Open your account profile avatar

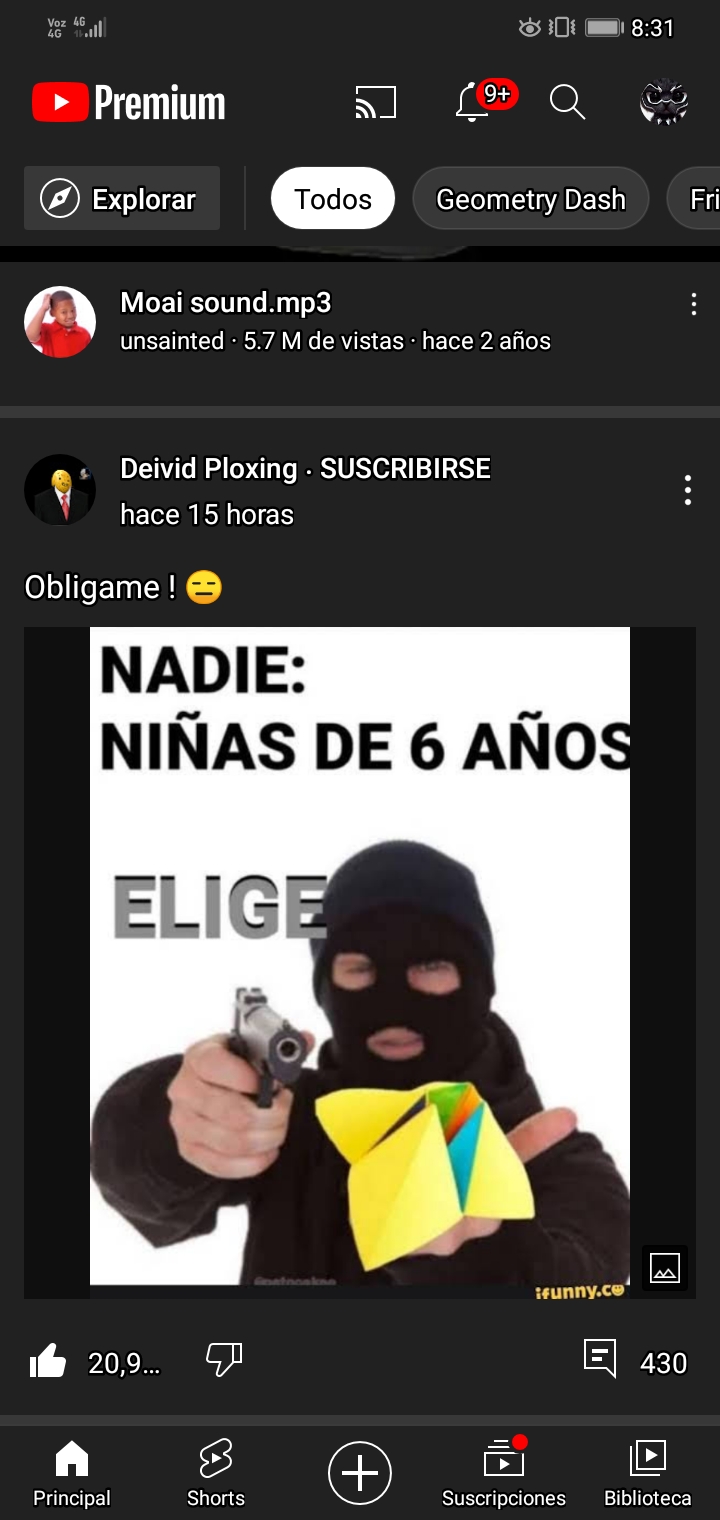tap(664, 102)
